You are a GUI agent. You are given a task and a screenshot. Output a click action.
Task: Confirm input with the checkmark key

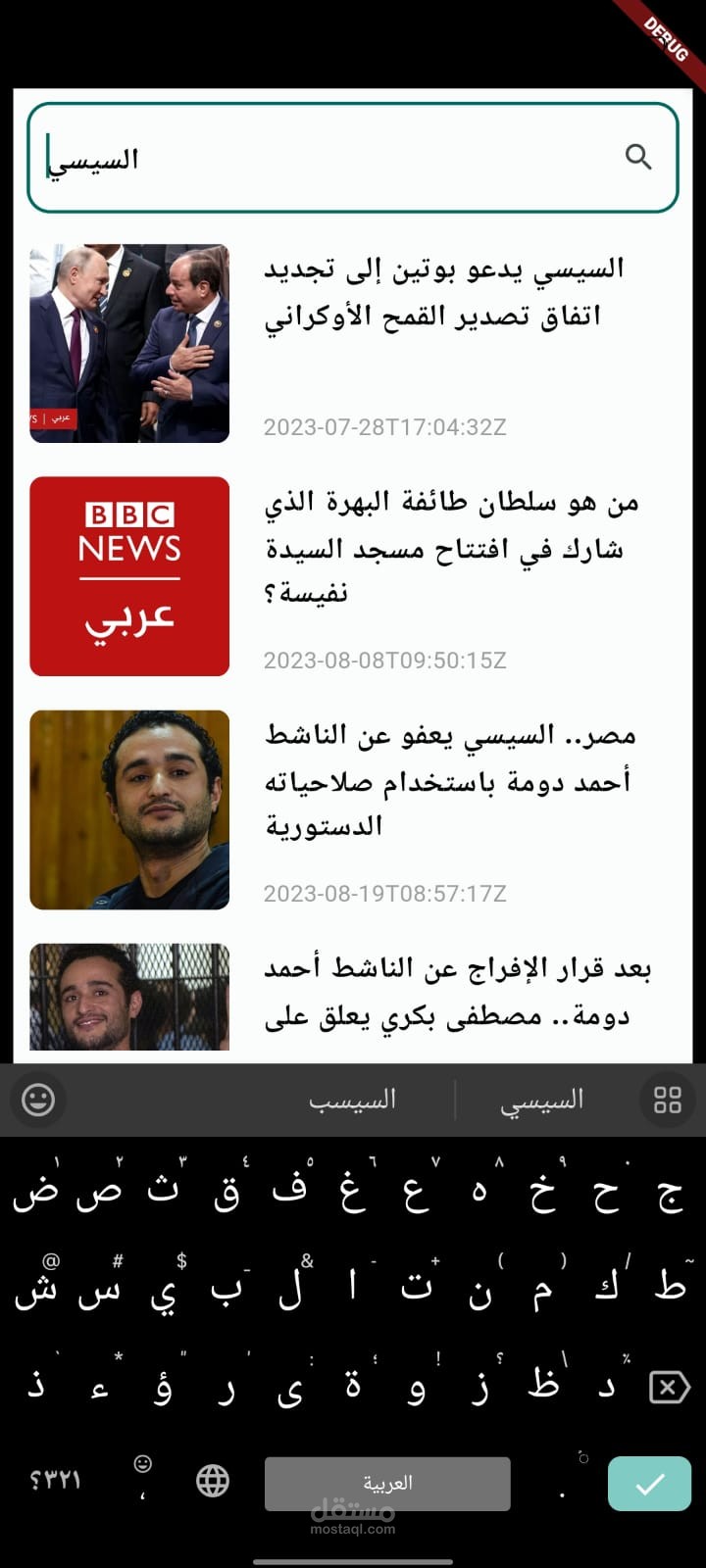pos(649,1484)
